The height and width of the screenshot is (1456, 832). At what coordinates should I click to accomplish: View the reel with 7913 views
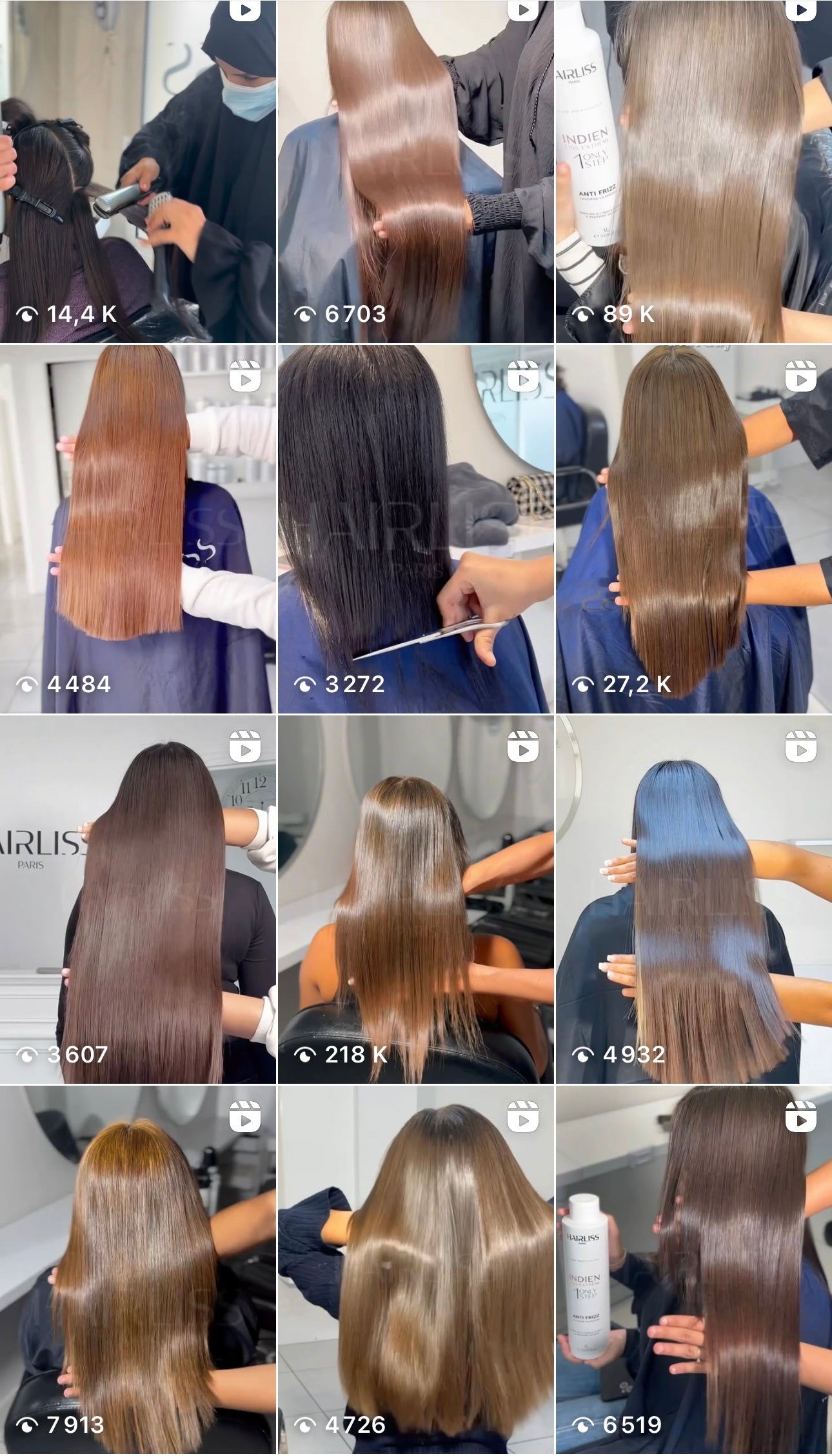[137, 1270]
